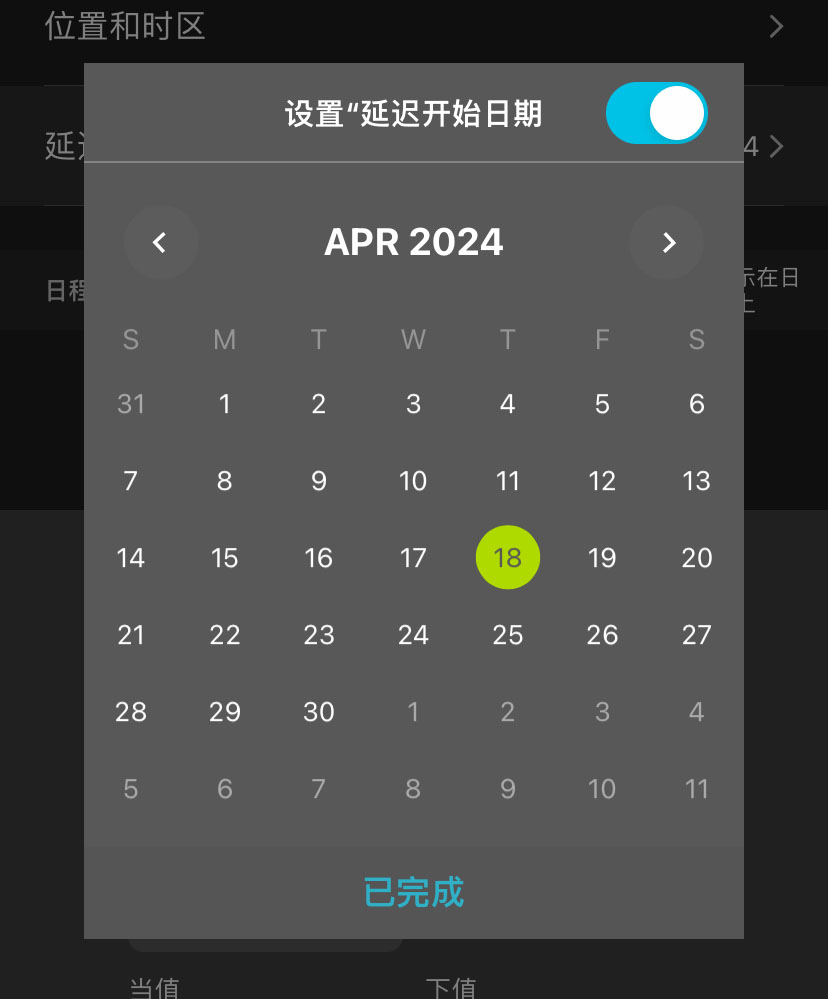Pick April 13 in the date grid
Screen dimensions: 828x999
coord(696,480)
